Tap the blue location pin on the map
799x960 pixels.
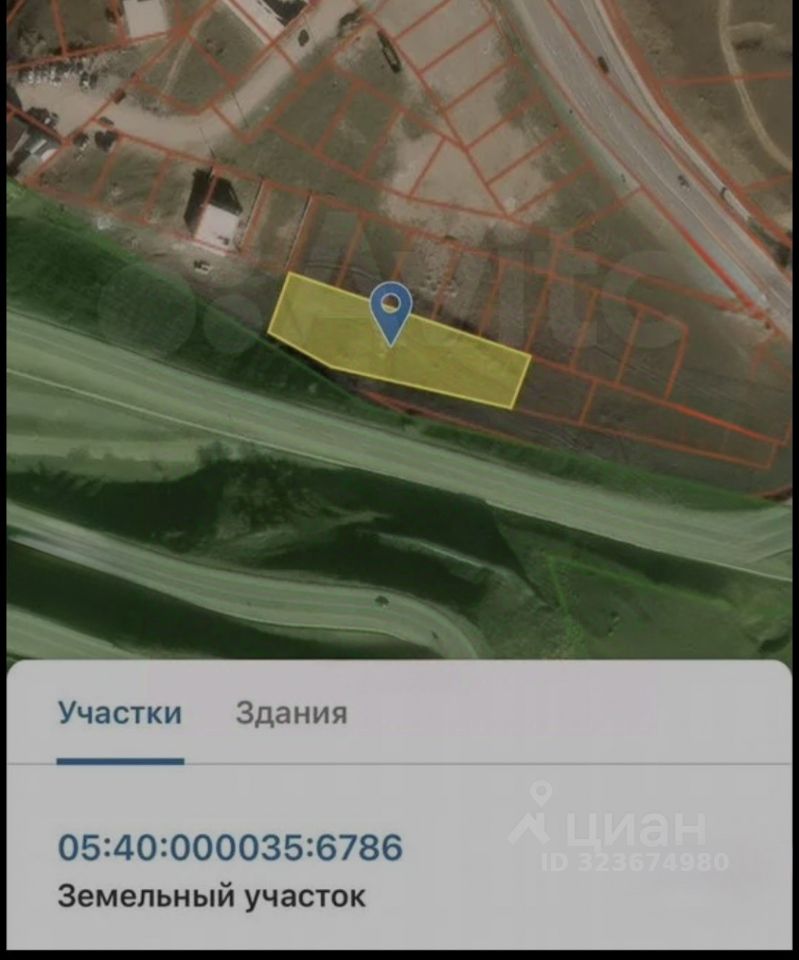coord(390,308)
